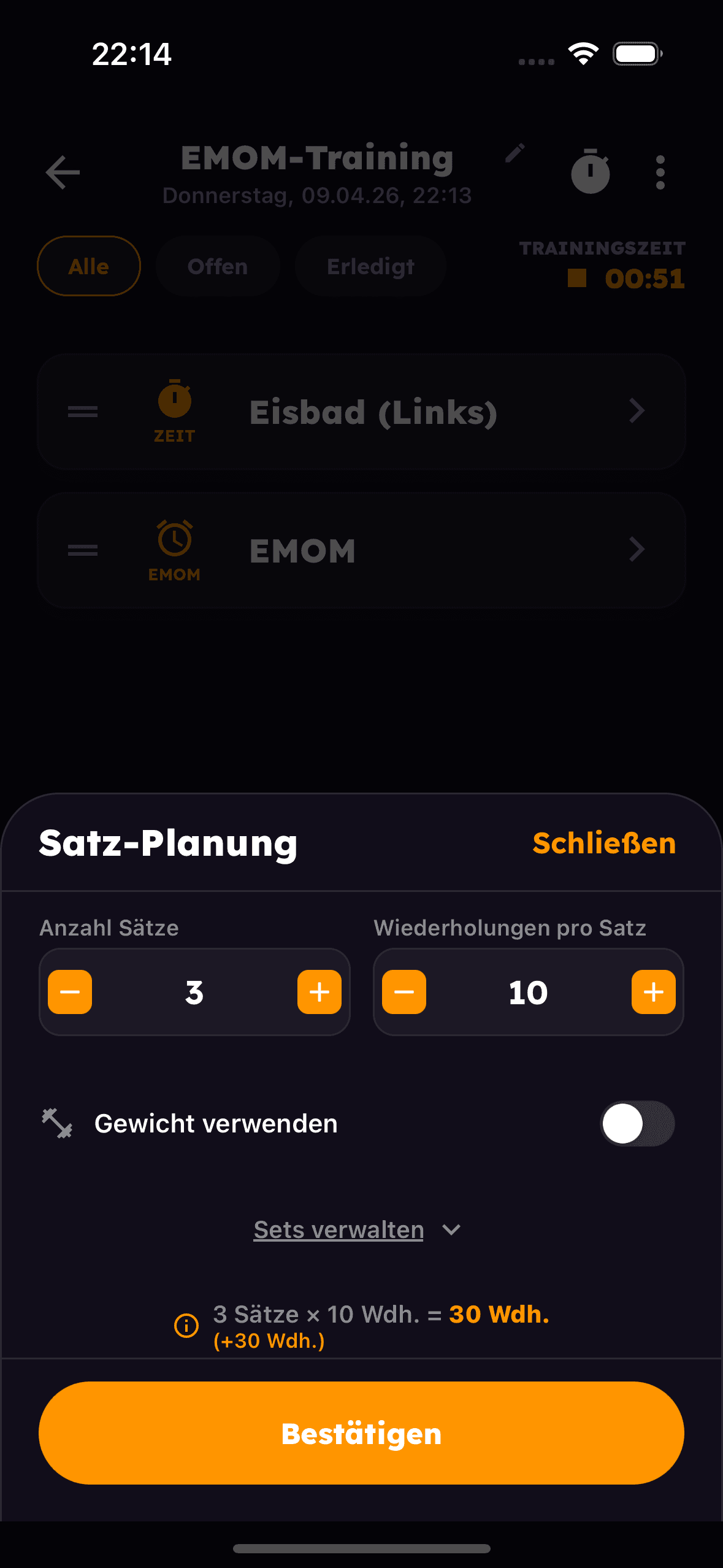Open the EMOM exercise via its chevron
Viewport: 723px width, 1568px height.
tap(637, 550)
